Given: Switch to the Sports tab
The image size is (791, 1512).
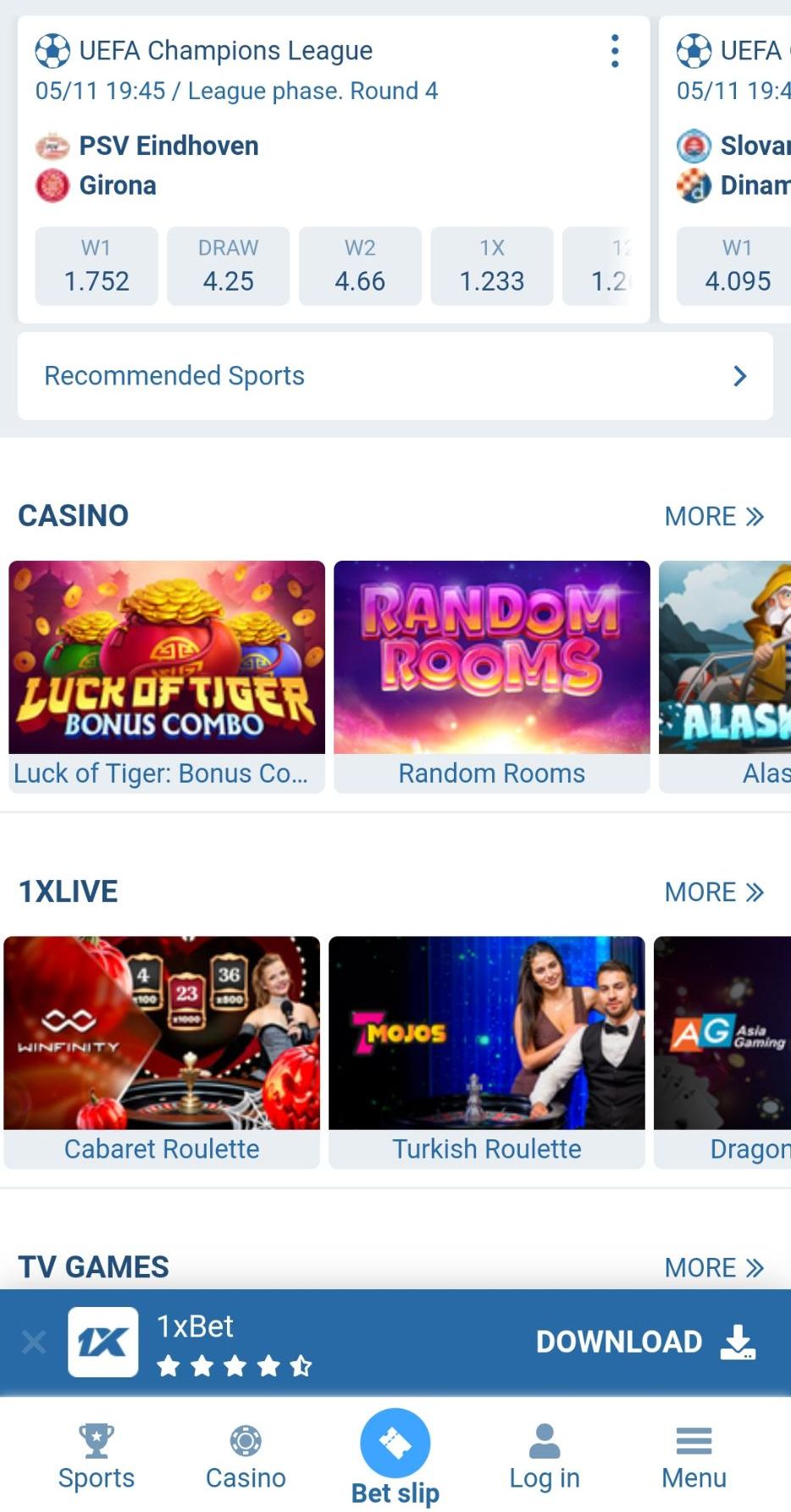Looking at the screenshot, I should pyautogui.click(x=97, y=1457).
